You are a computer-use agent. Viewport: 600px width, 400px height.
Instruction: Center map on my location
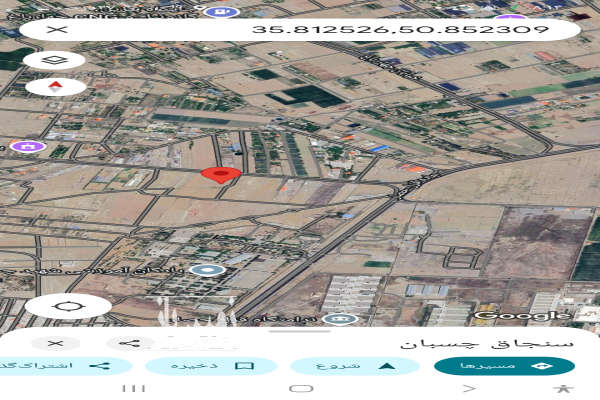(x=67, y=305)
